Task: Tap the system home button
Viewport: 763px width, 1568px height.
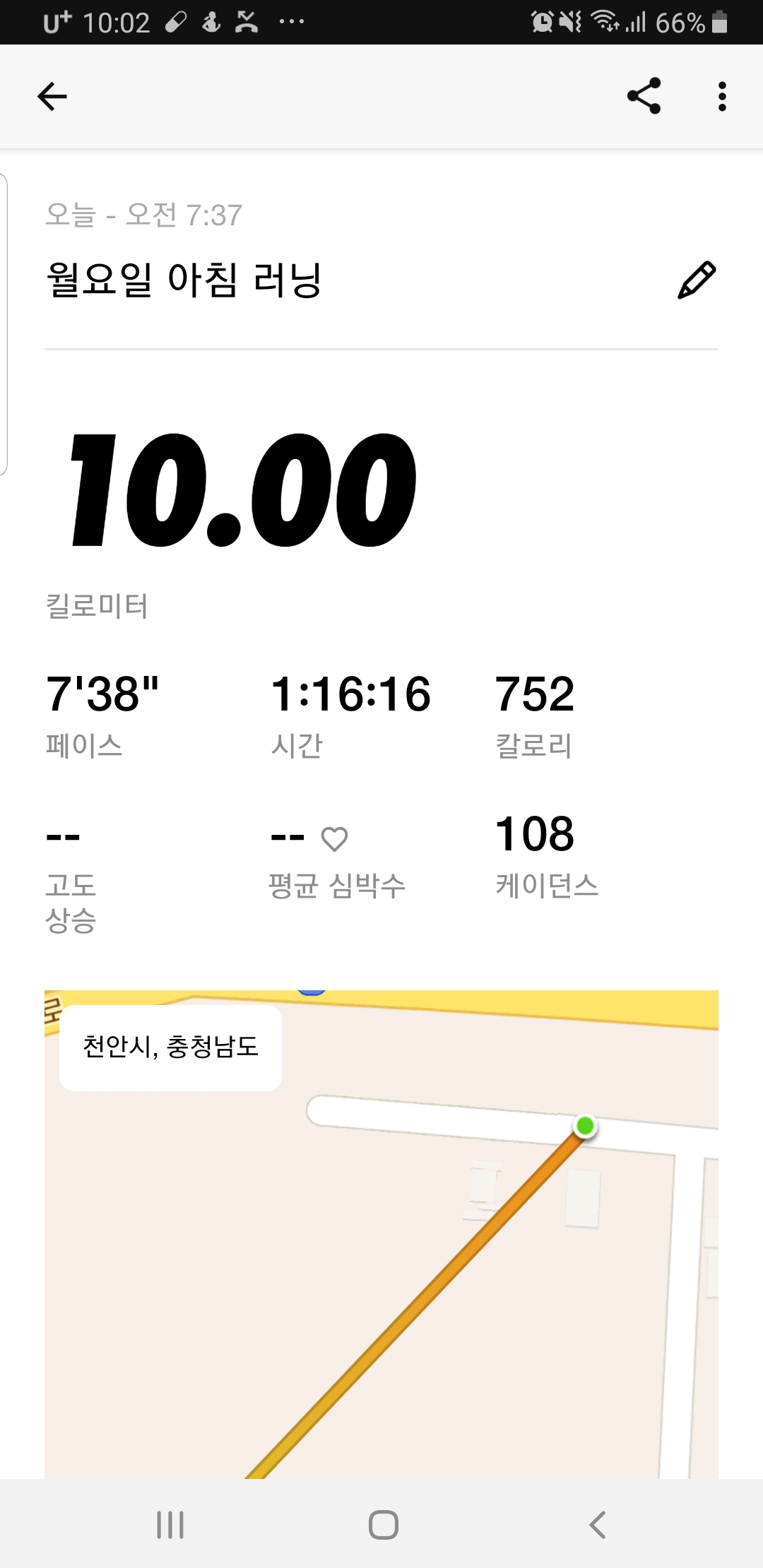Action: pyautogui.click(x=383, y=1524)
